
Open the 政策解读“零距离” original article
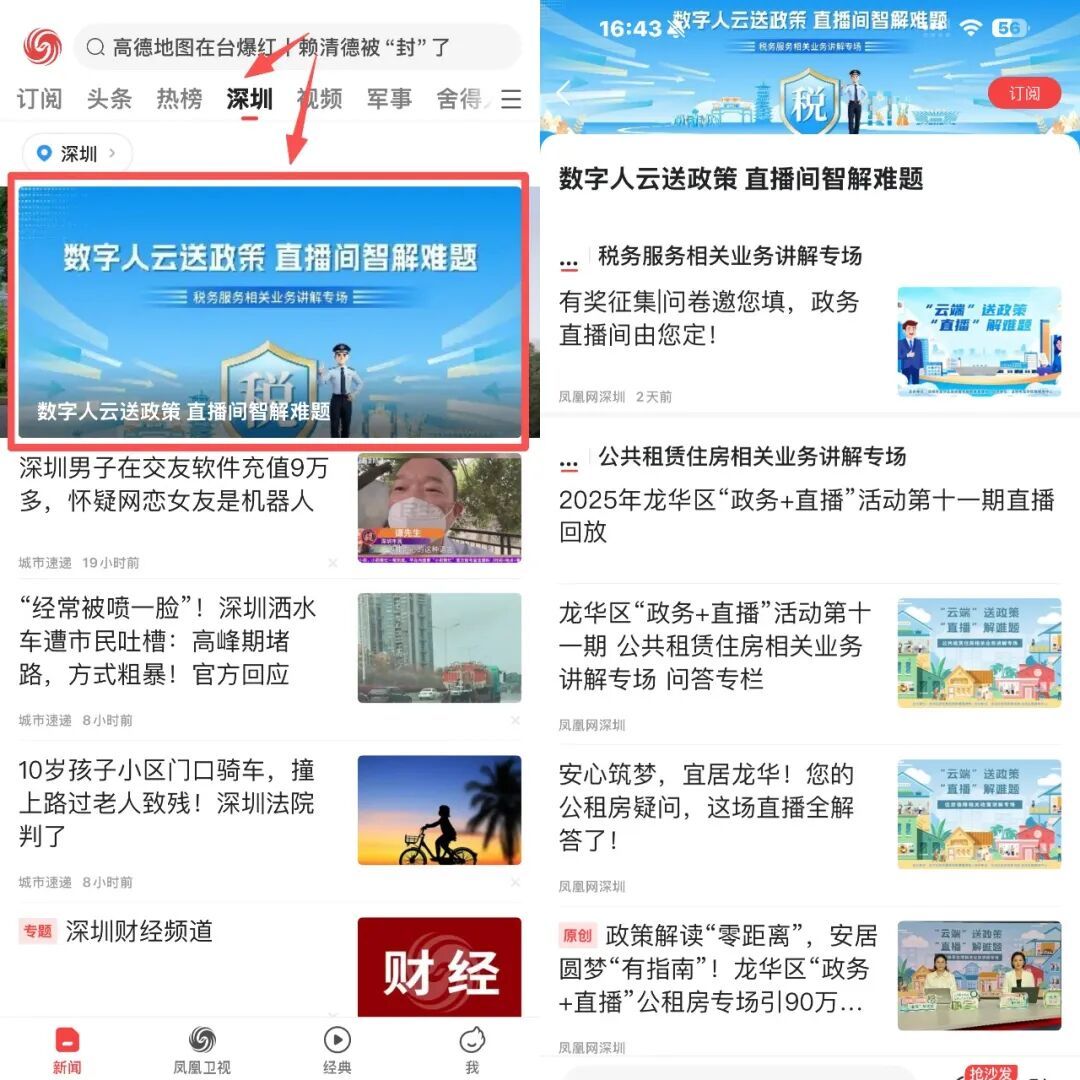click(x=809, y=986)
